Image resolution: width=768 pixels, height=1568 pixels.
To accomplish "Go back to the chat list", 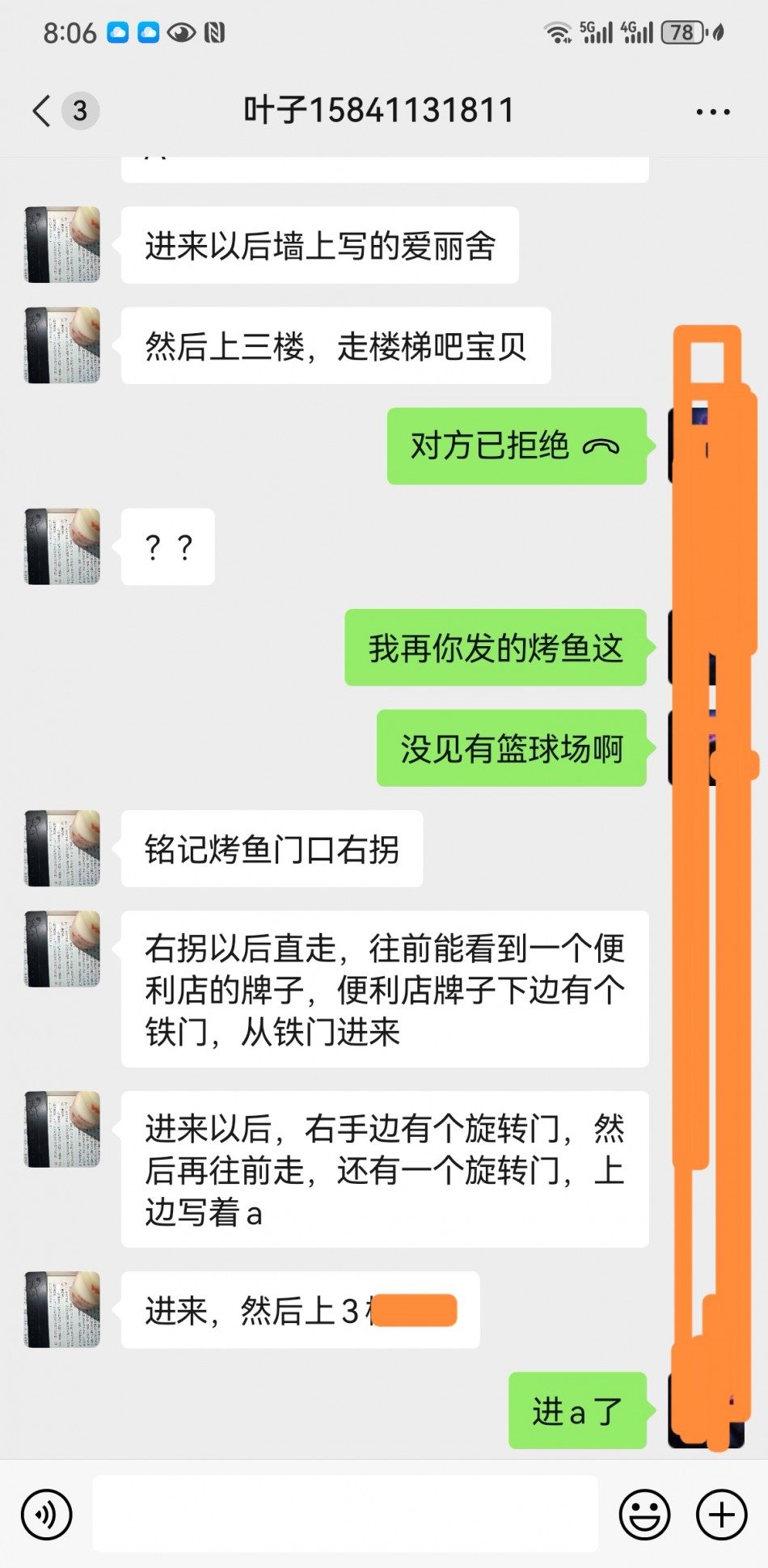I will pos(42,111).
